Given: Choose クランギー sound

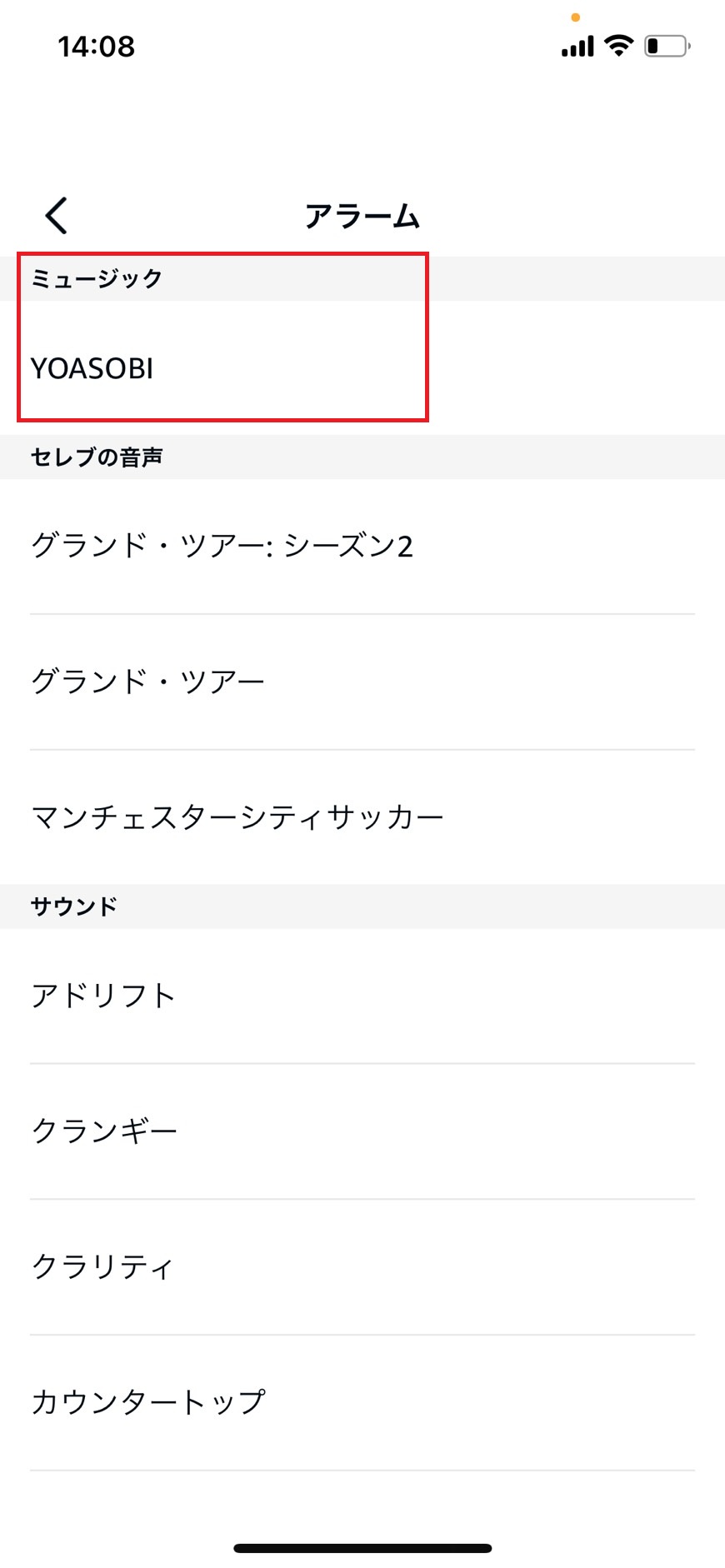Looking at the screenshot, I should pos(102,1131).
